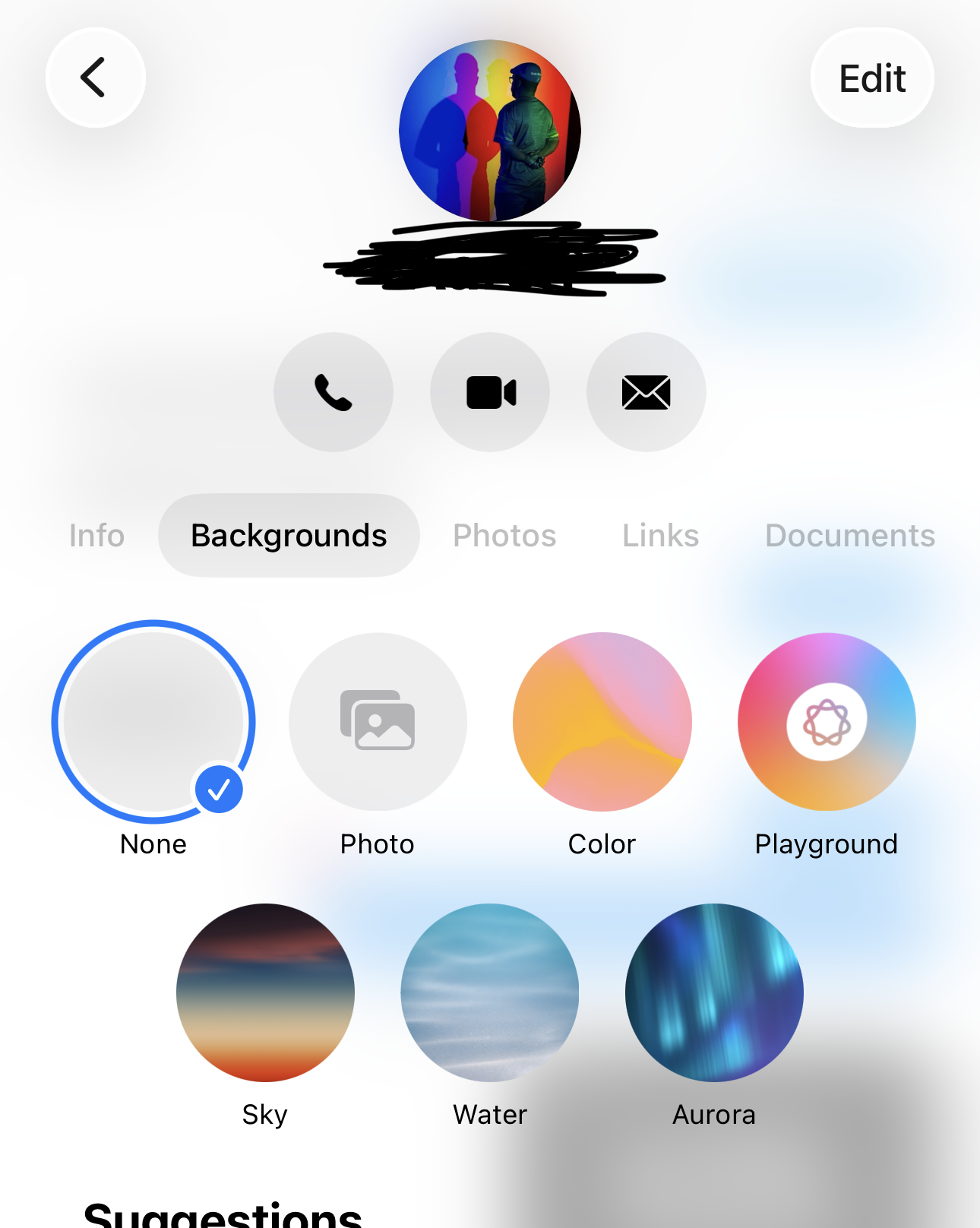Switch to the Documents tab
980x1228 pixels.
[x=849, y=536]
